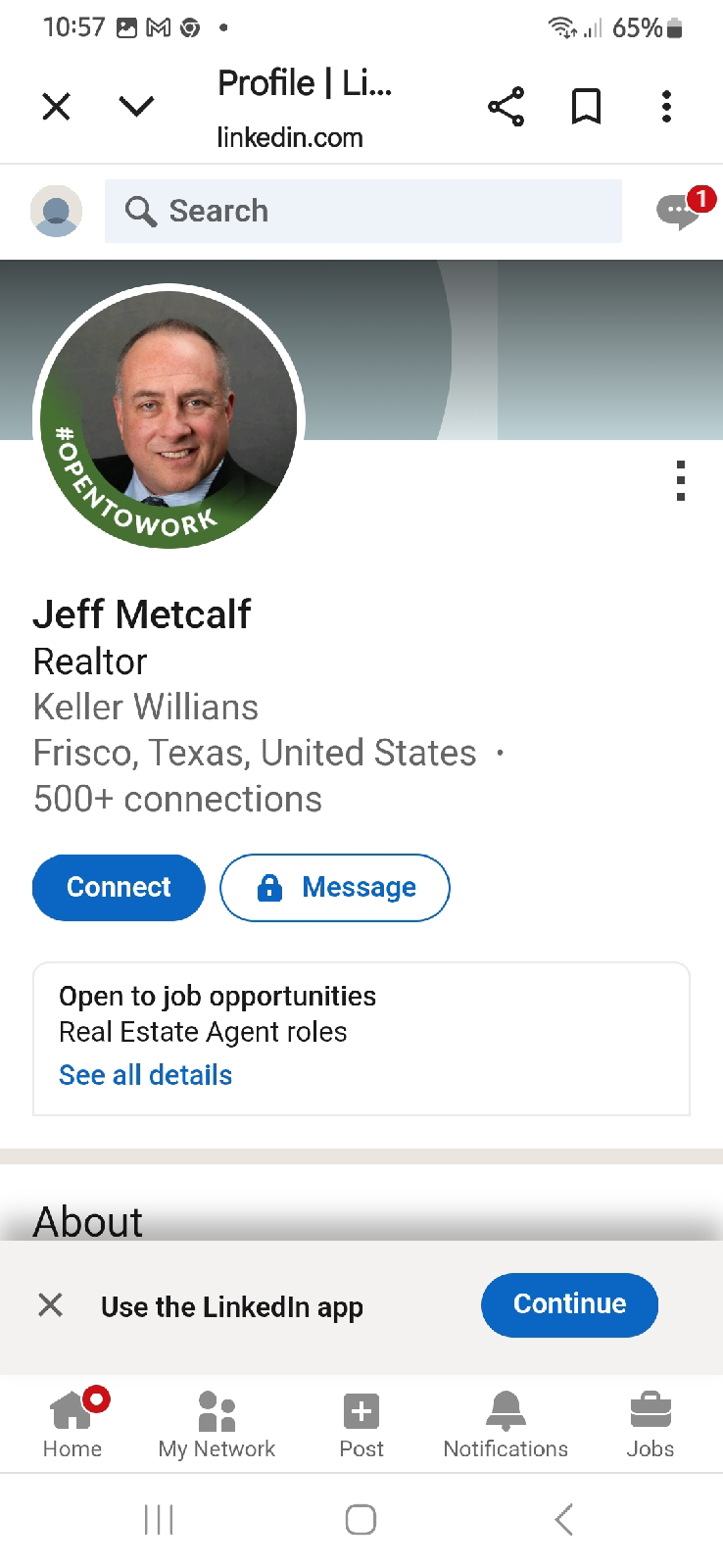Open LinkedIn messaging inbox
The height and width of the screenshot is (1568, 723).
[x=679, y=210]
